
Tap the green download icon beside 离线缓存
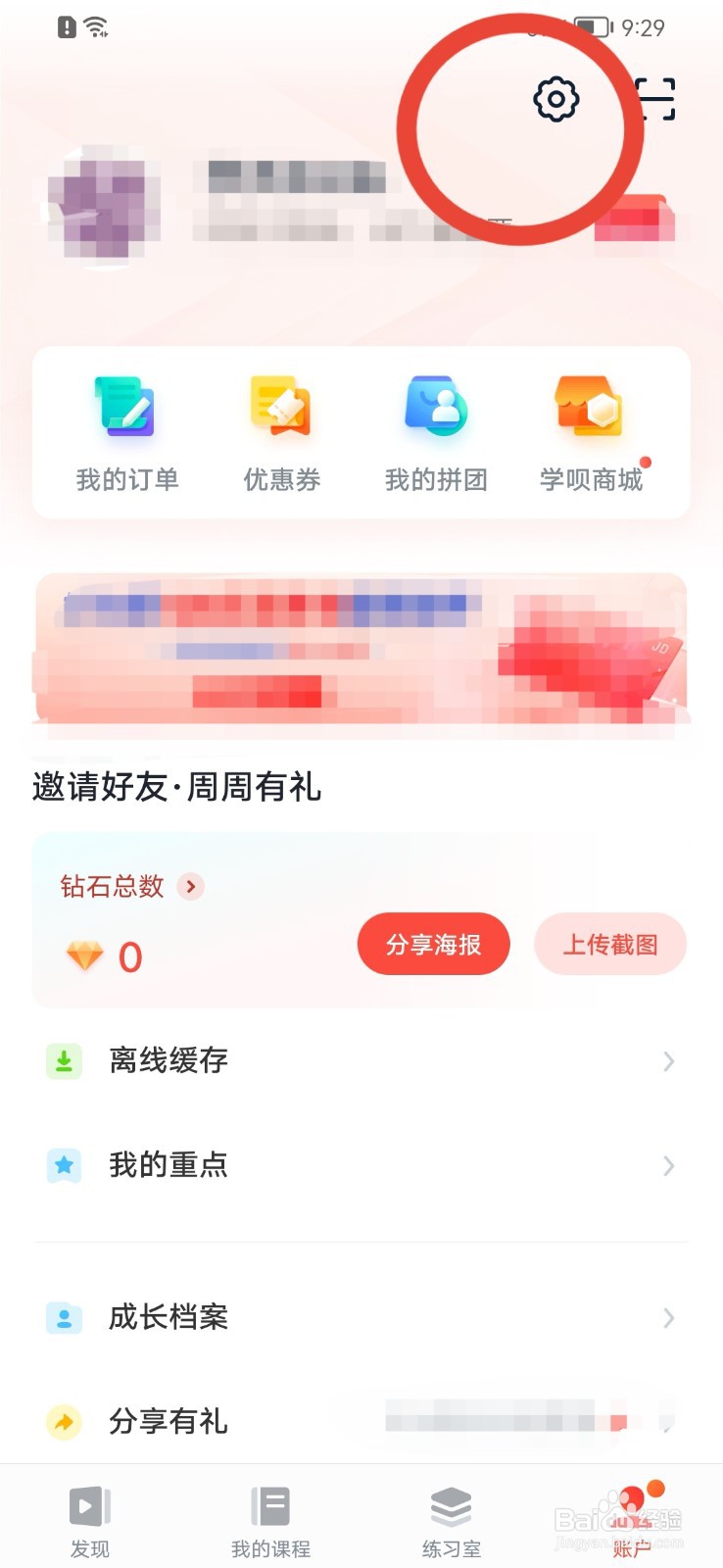(64, 1060)
